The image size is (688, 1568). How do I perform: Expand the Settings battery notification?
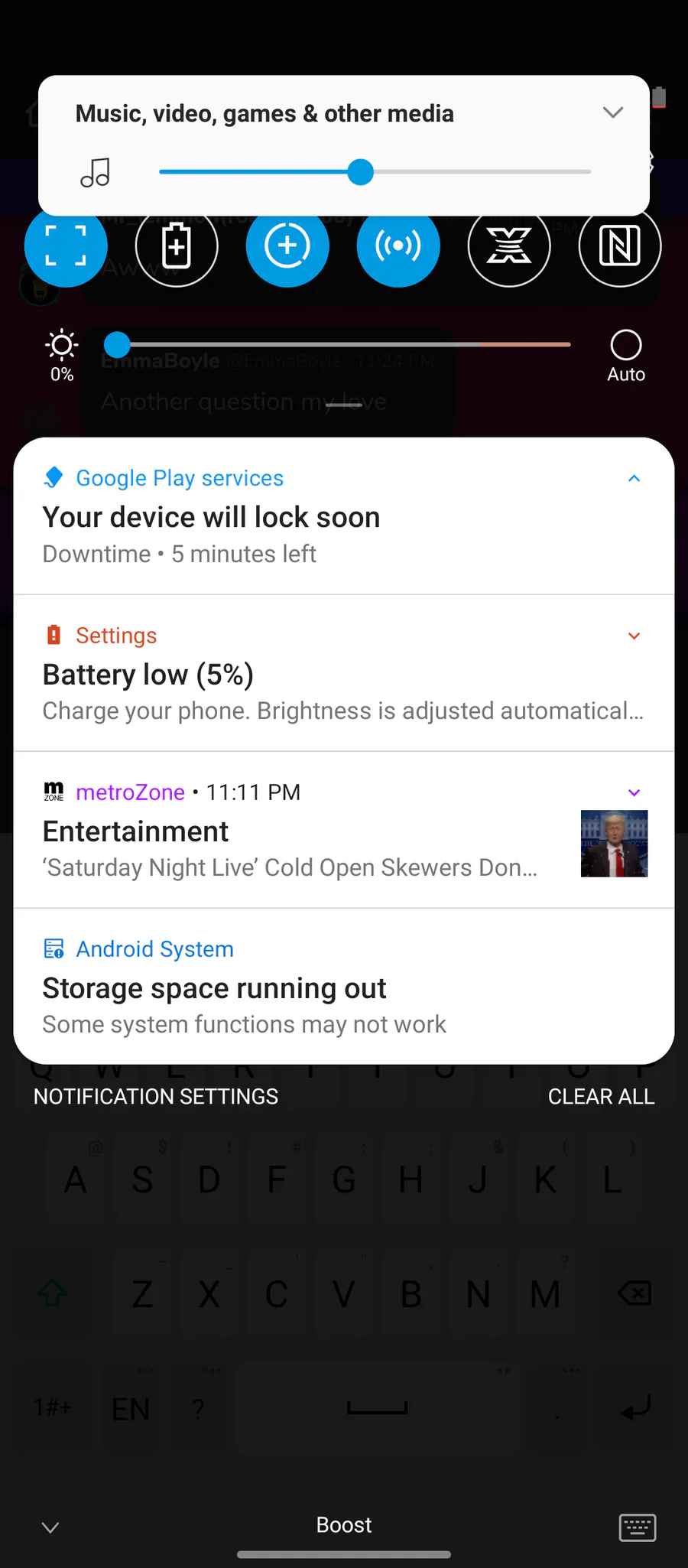coord(634,636)
